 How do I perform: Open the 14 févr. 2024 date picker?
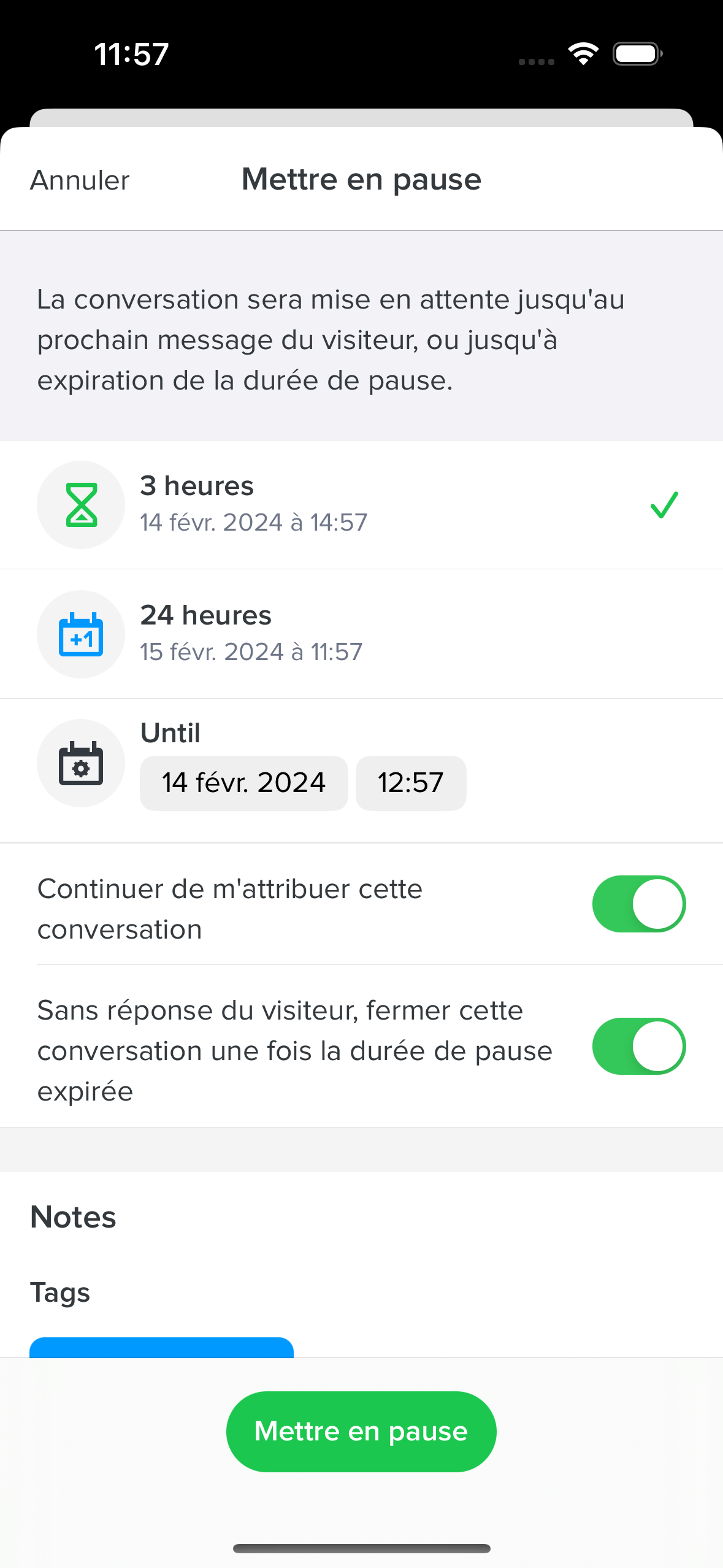[x=243, y=783]
